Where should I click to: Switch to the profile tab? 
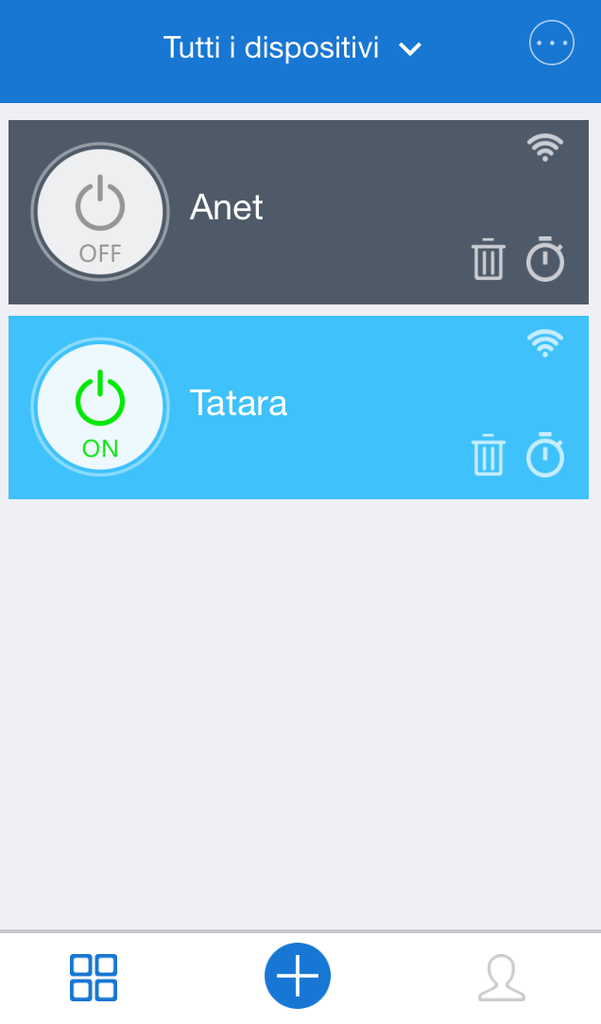[501, 977]
